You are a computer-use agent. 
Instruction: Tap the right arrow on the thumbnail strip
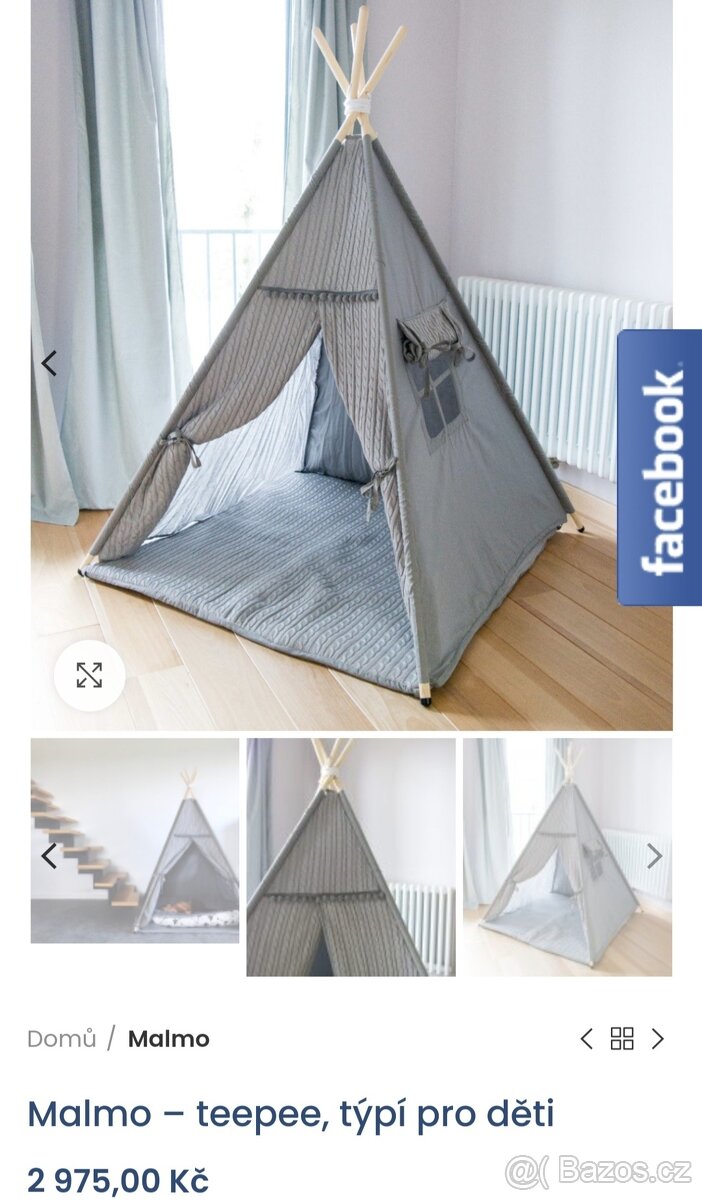pyautogui.click(x=654, y=856)
